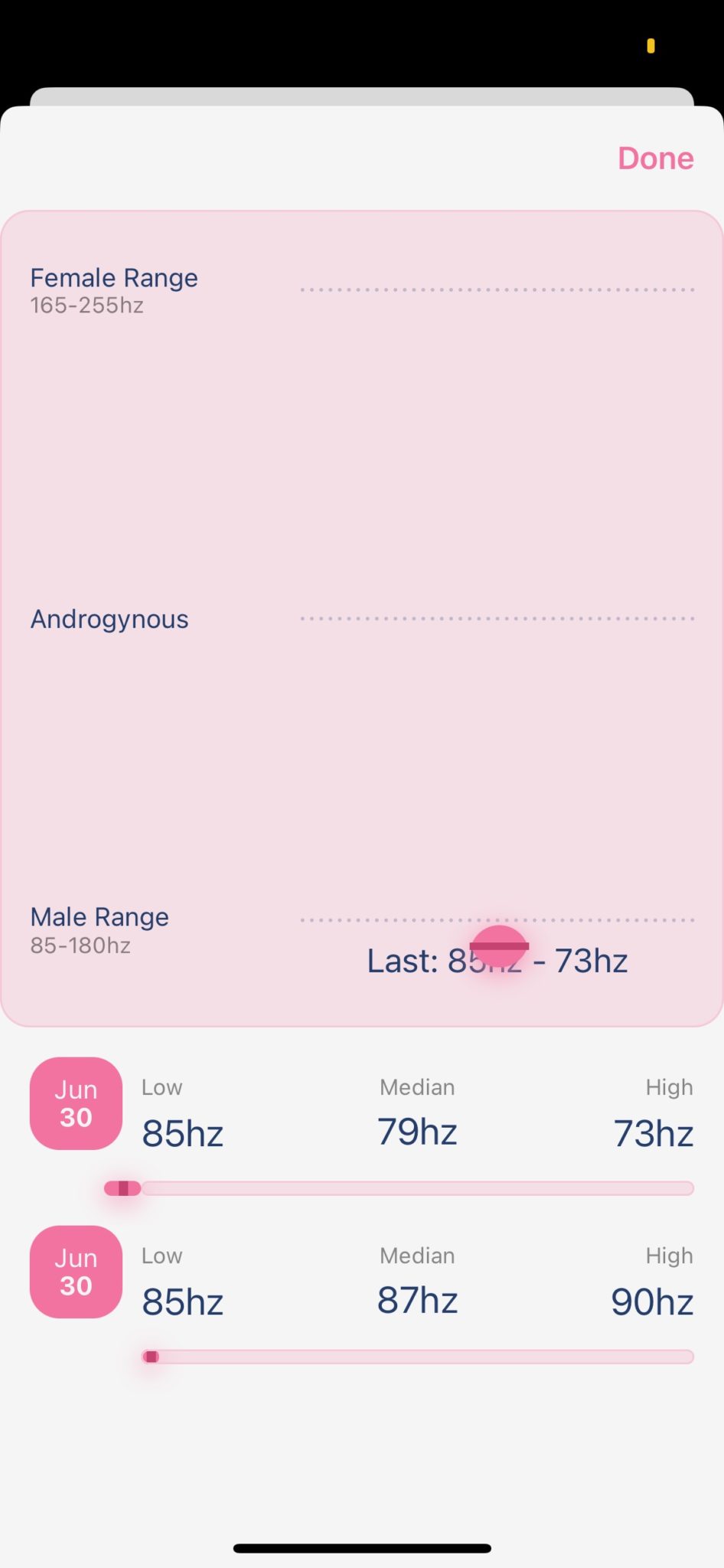Tap the 85hz Low value of first session

[182, 1133]
